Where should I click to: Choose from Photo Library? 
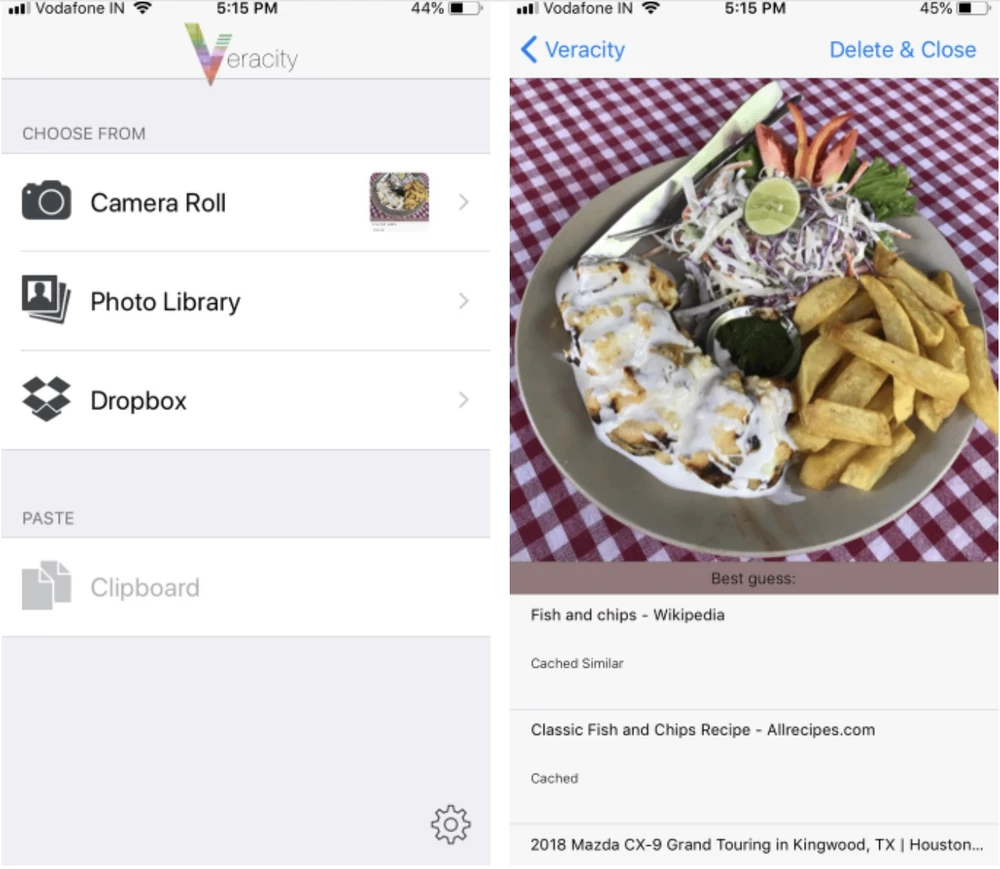click(165, 302)
